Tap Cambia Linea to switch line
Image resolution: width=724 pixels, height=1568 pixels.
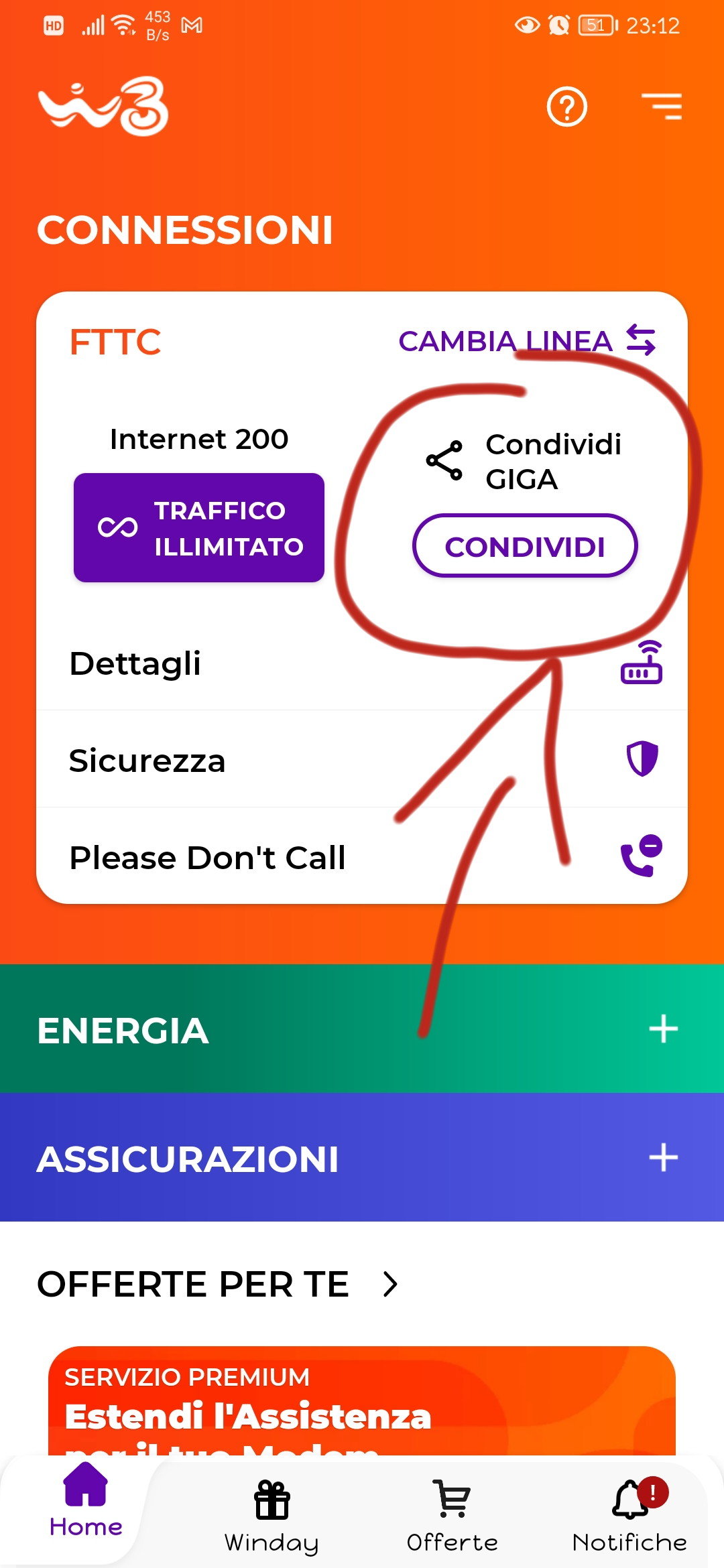[526, 341]
